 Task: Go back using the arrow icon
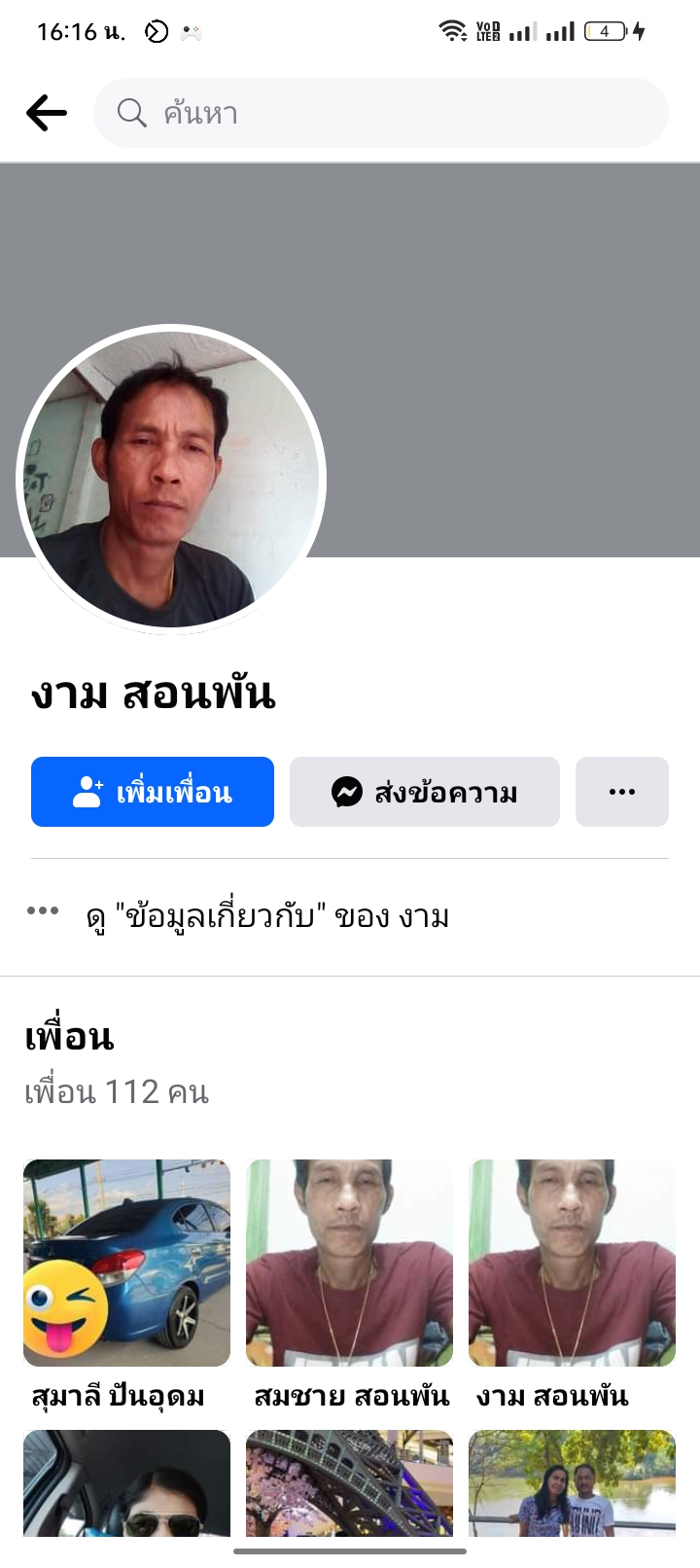47,113
